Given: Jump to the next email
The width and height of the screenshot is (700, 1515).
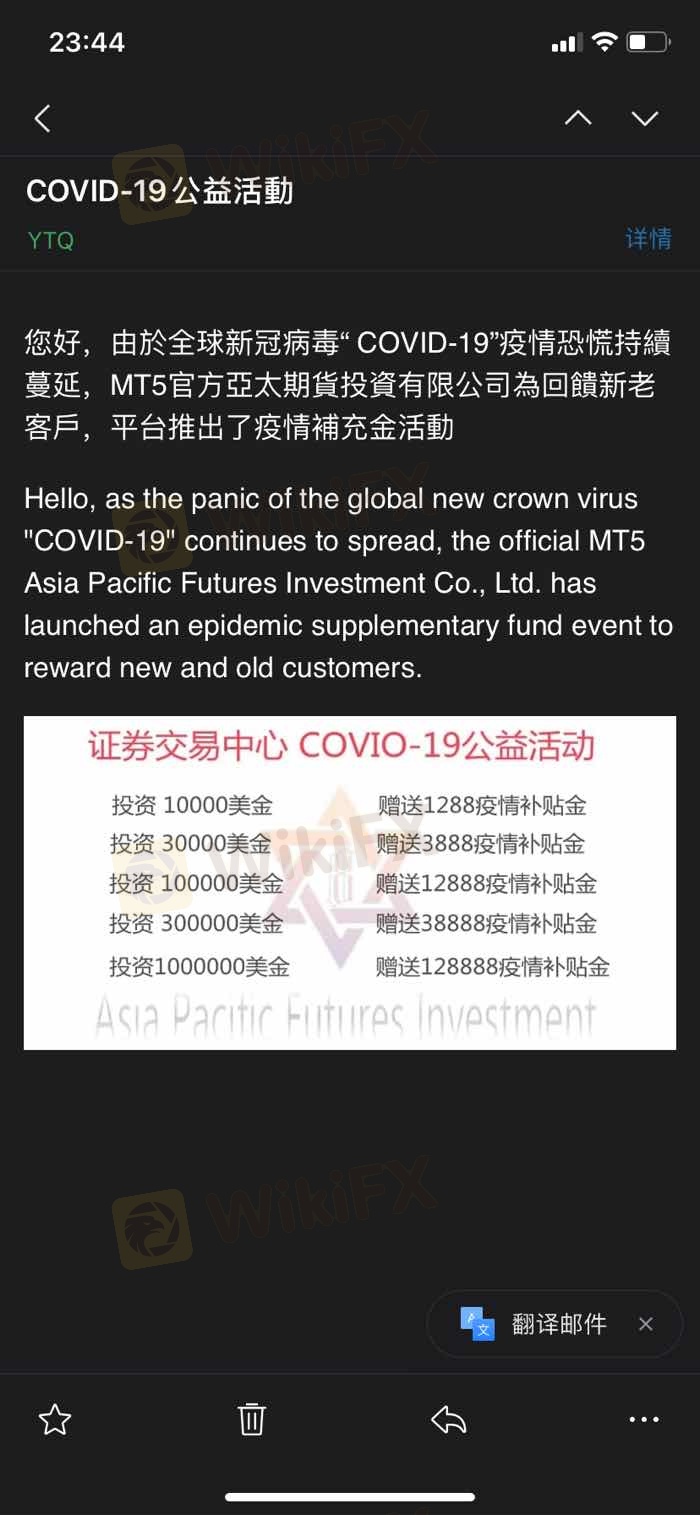Looking at the screenshot, I should point(645,119).
